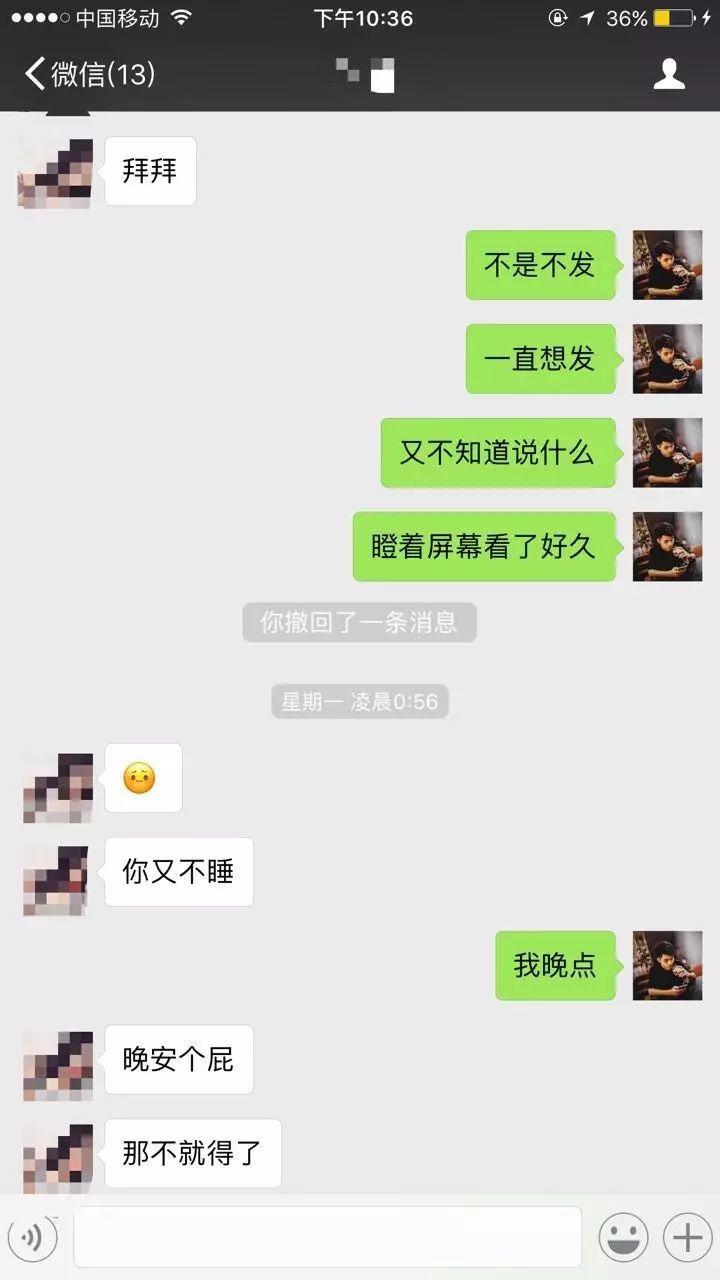Tap the emoji face message bubble
720x1280 pixels.
[143, 777]
